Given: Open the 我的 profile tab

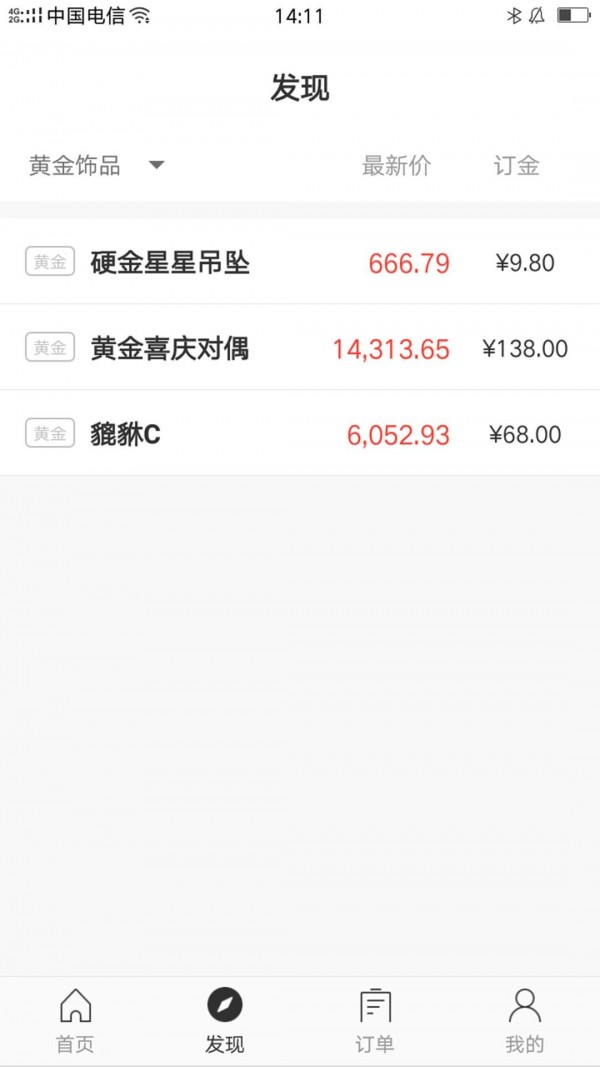Looking at the screenshot, I should tap(524, 1021).
